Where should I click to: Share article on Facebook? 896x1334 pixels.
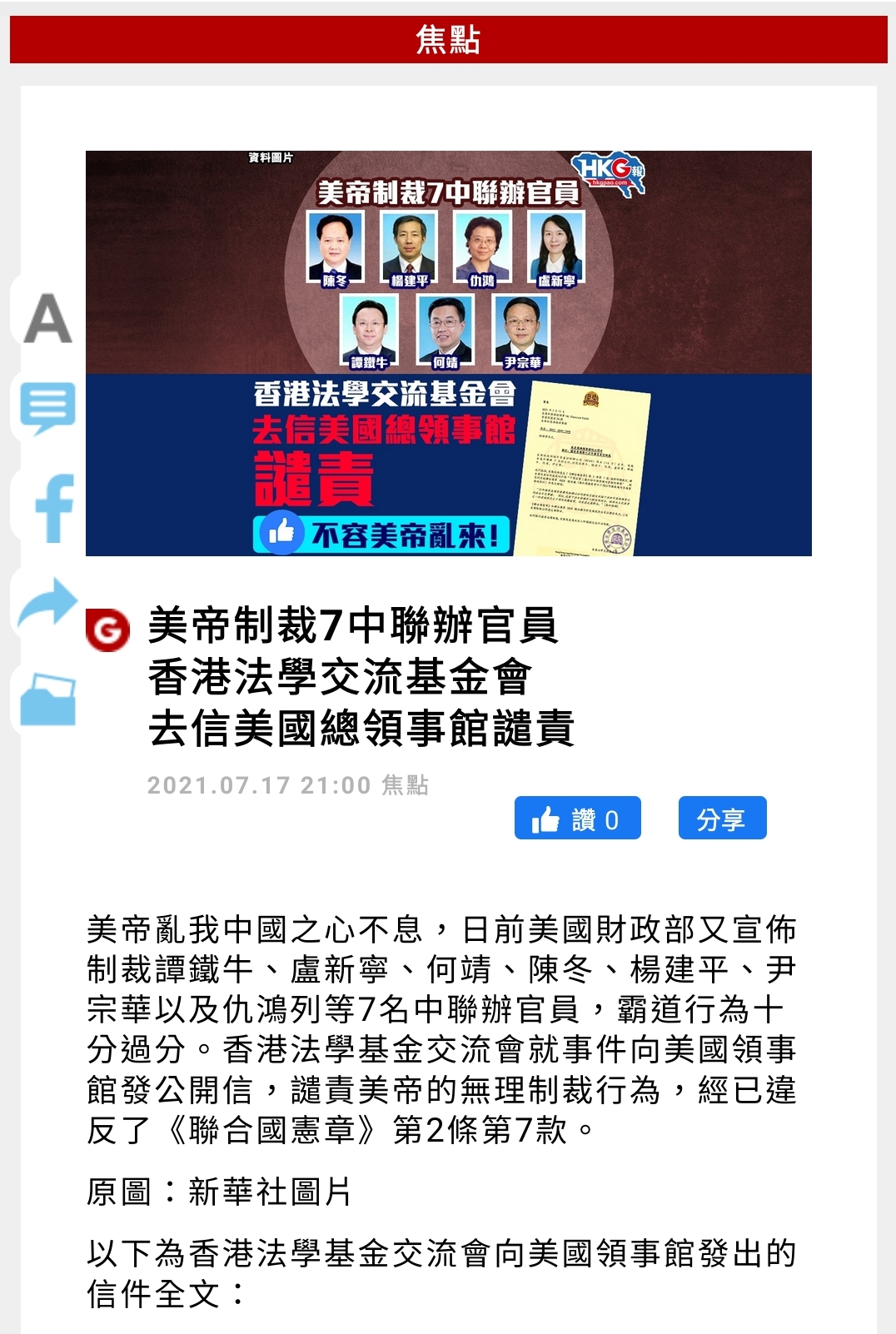point(54,508)
